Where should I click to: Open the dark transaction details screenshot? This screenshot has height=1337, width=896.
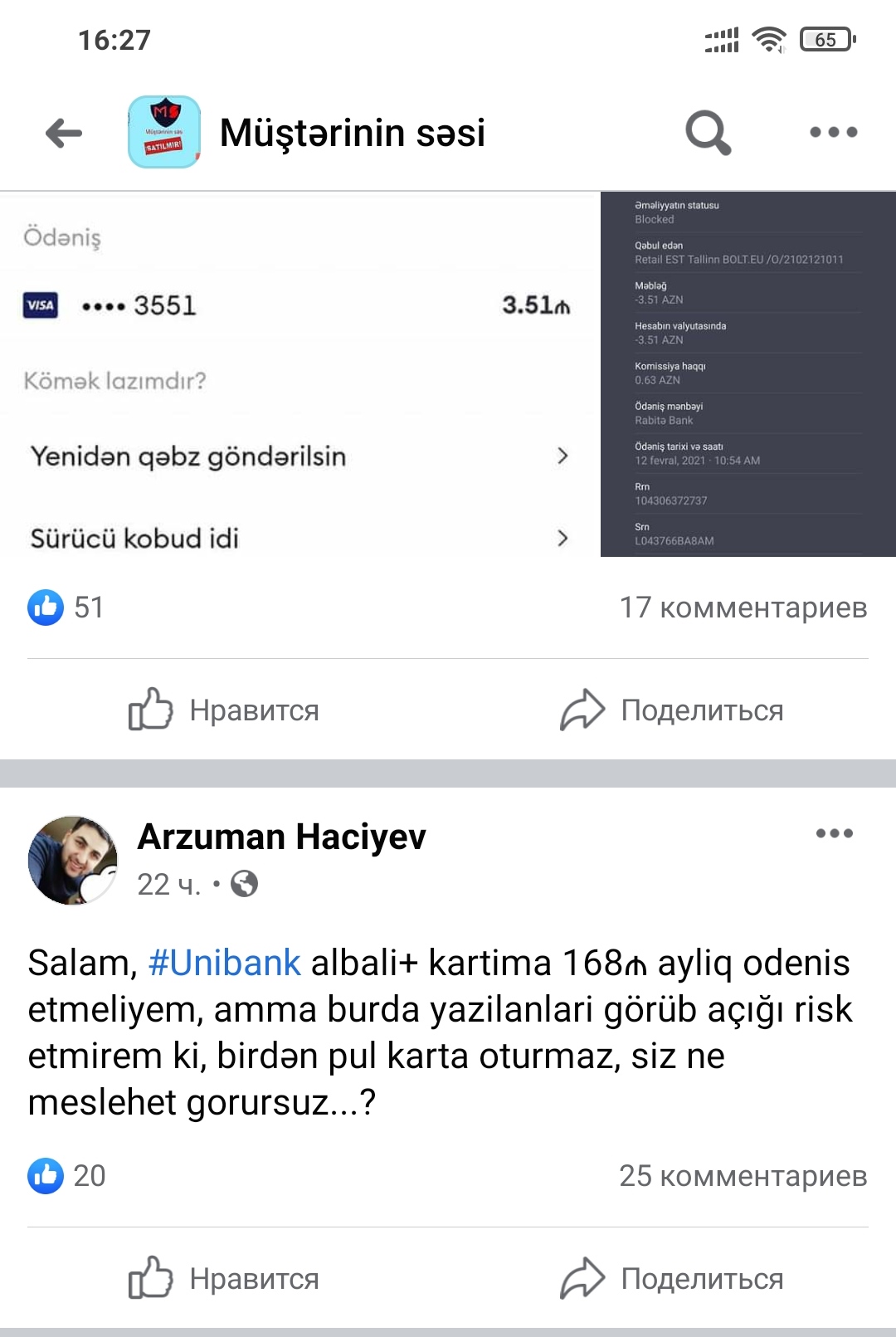pyautogui.click(x=747, y=373)
